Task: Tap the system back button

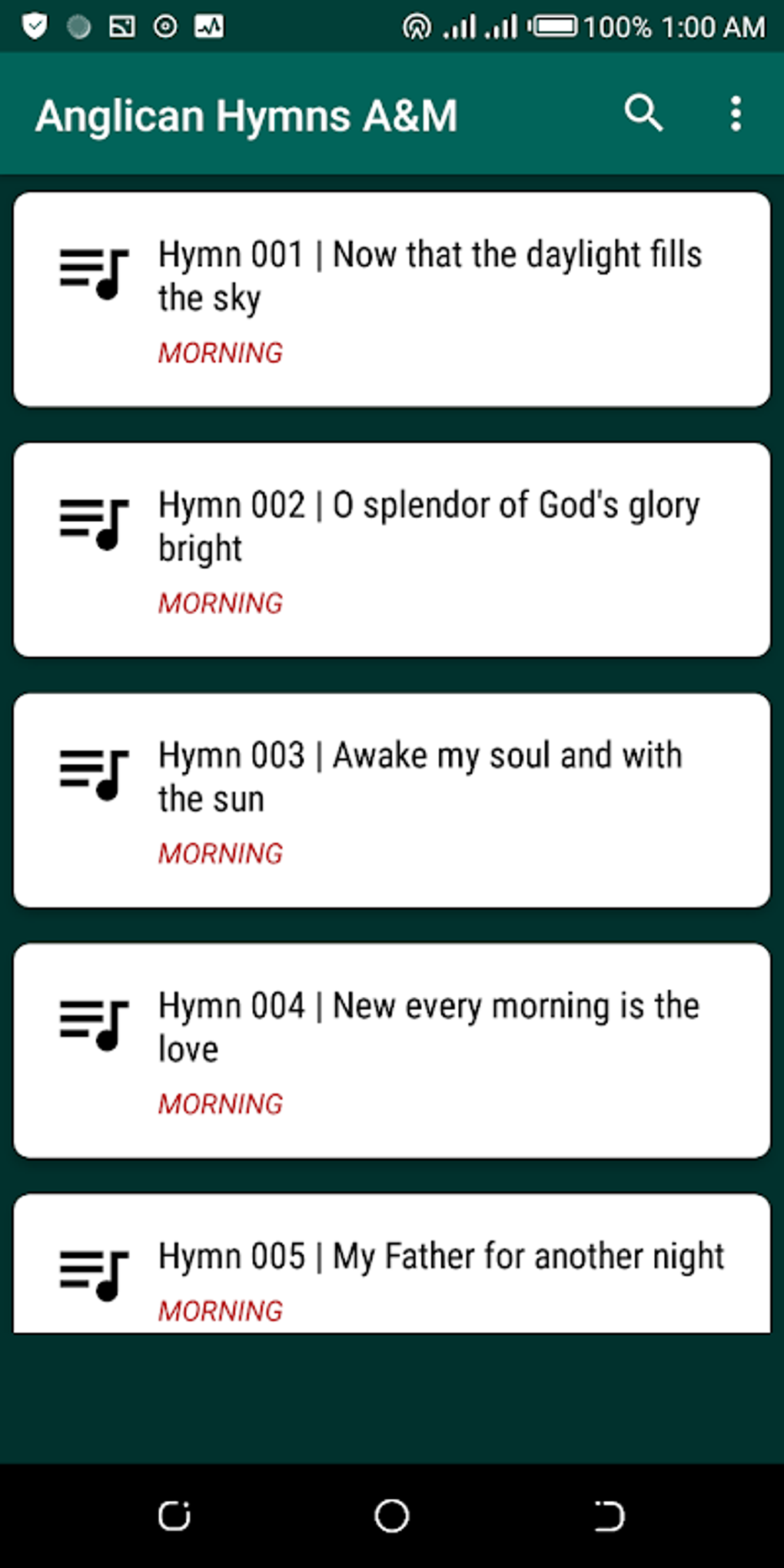Action: pyautogui.click(x=609, y=1517)
